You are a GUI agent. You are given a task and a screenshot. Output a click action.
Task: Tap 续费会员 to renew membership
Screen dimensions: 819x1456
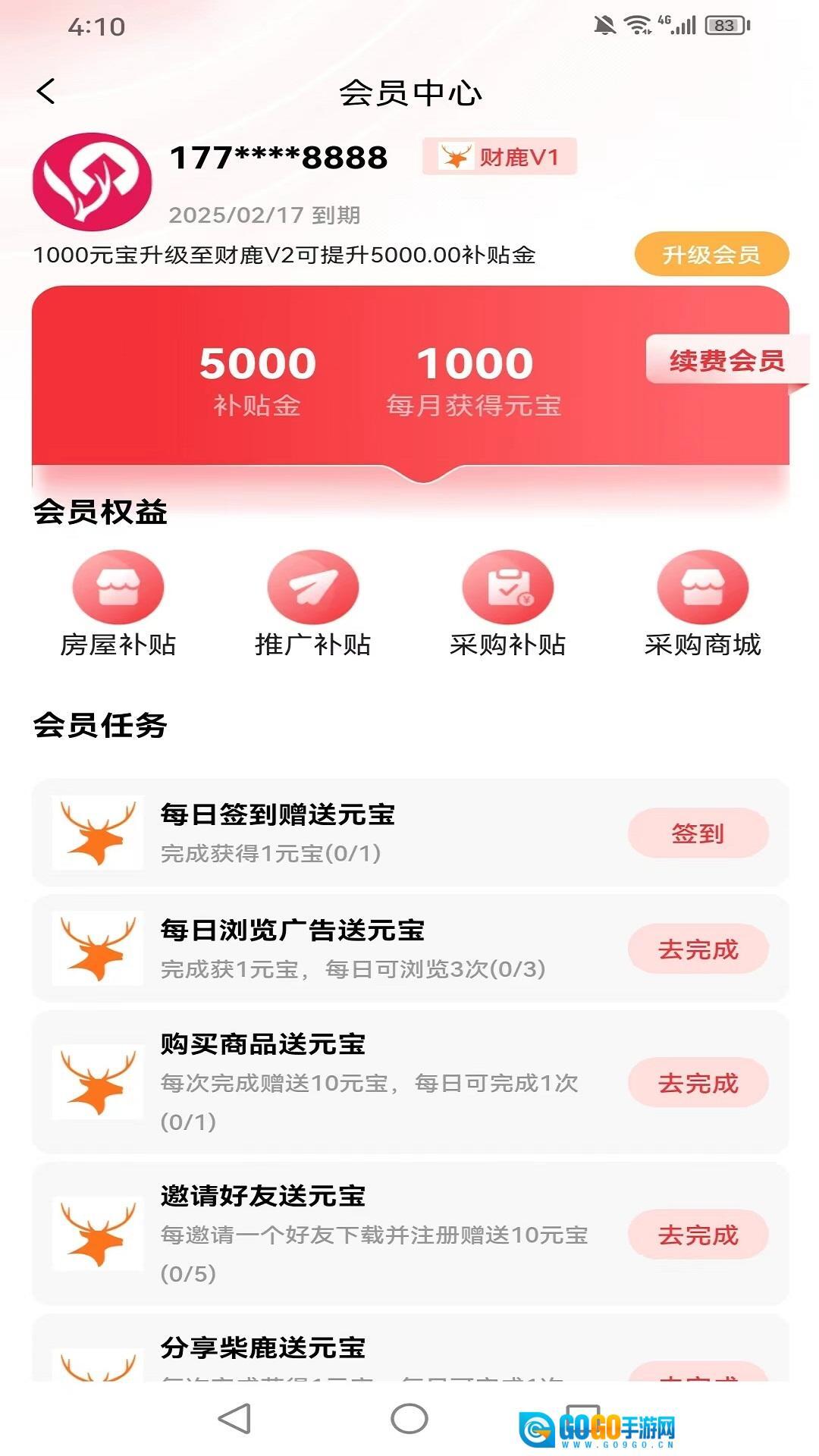[726, 360]
